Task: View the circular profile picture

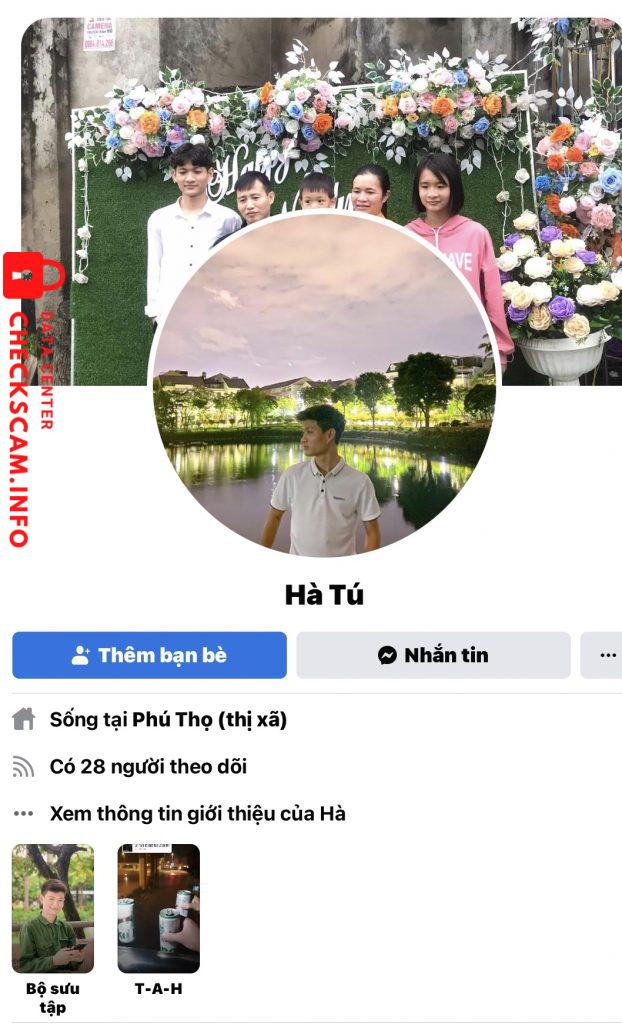Action: pos(324,384)
